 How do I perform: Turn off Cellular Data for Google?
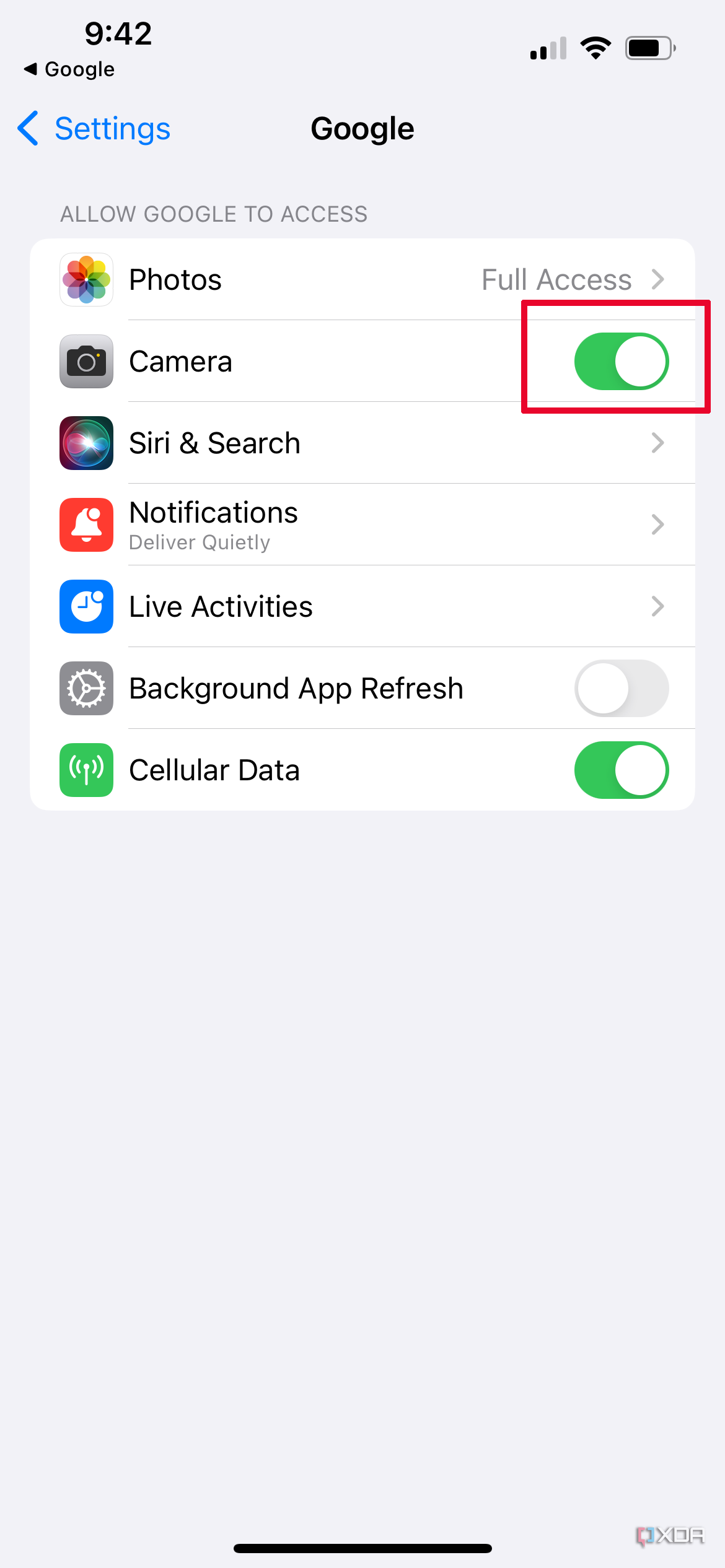[x=622, y=770]
